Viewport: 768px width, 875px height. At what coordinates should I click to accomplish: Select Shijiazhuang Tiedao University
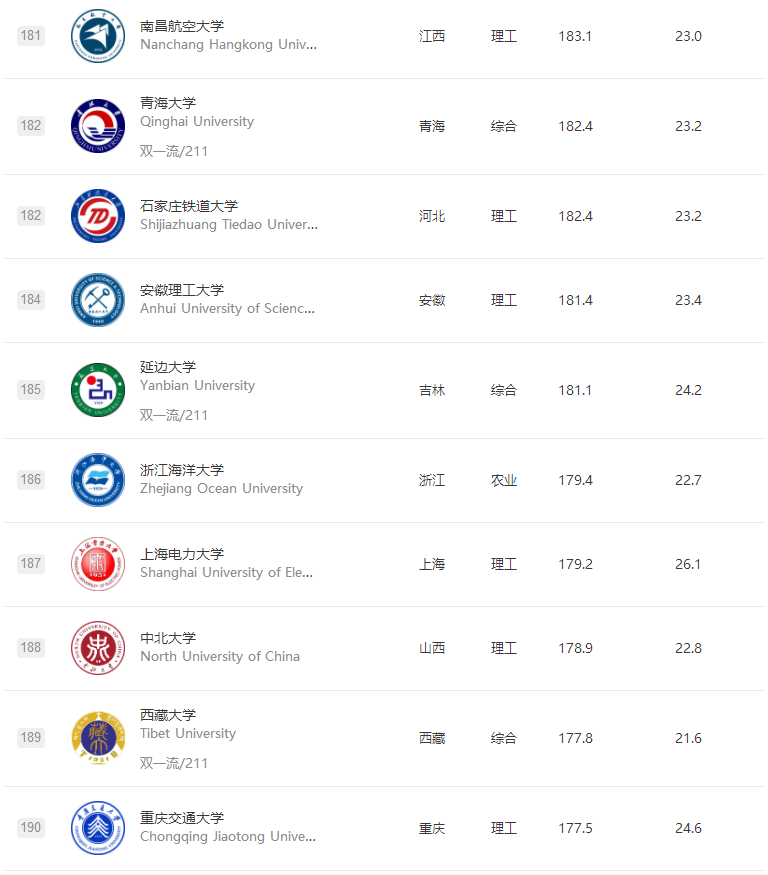[189, 206]
